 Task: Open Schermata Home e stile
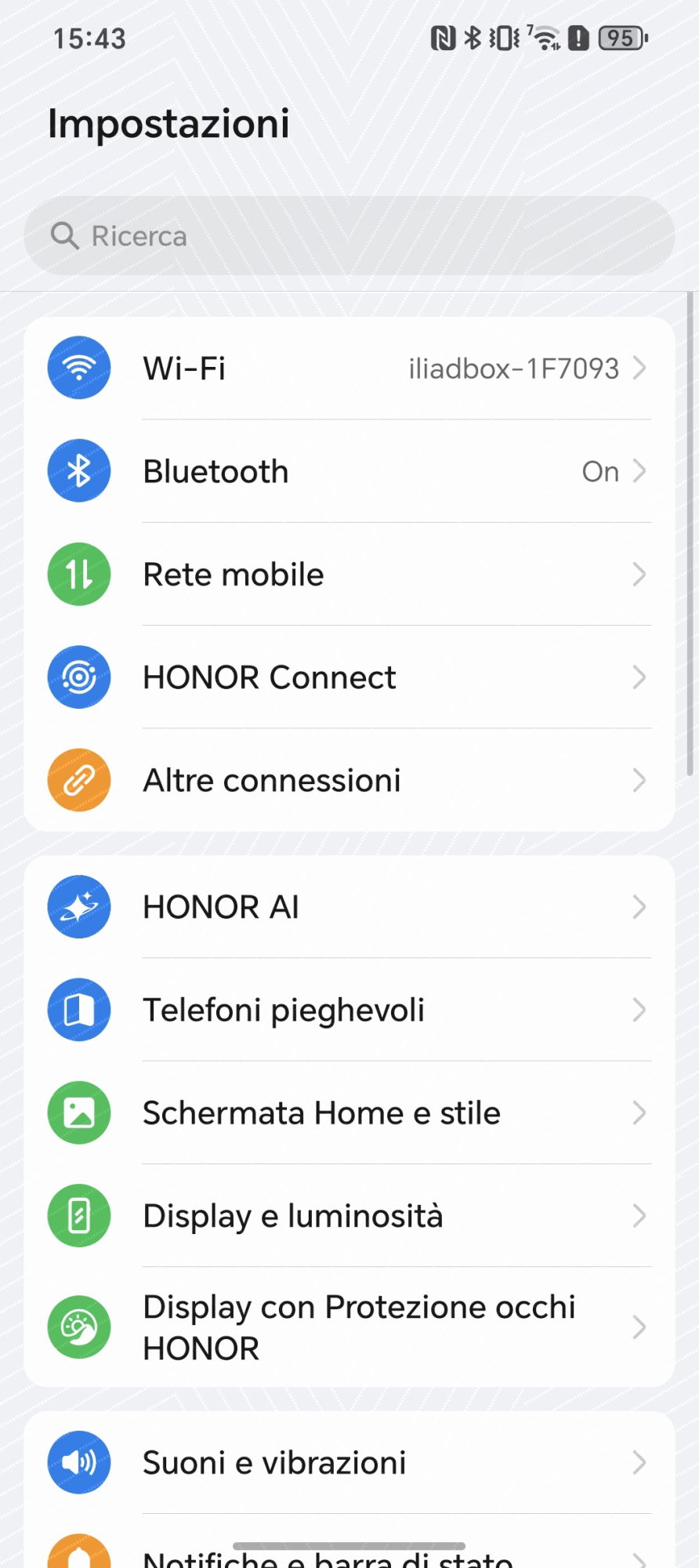coord(349,1113)
